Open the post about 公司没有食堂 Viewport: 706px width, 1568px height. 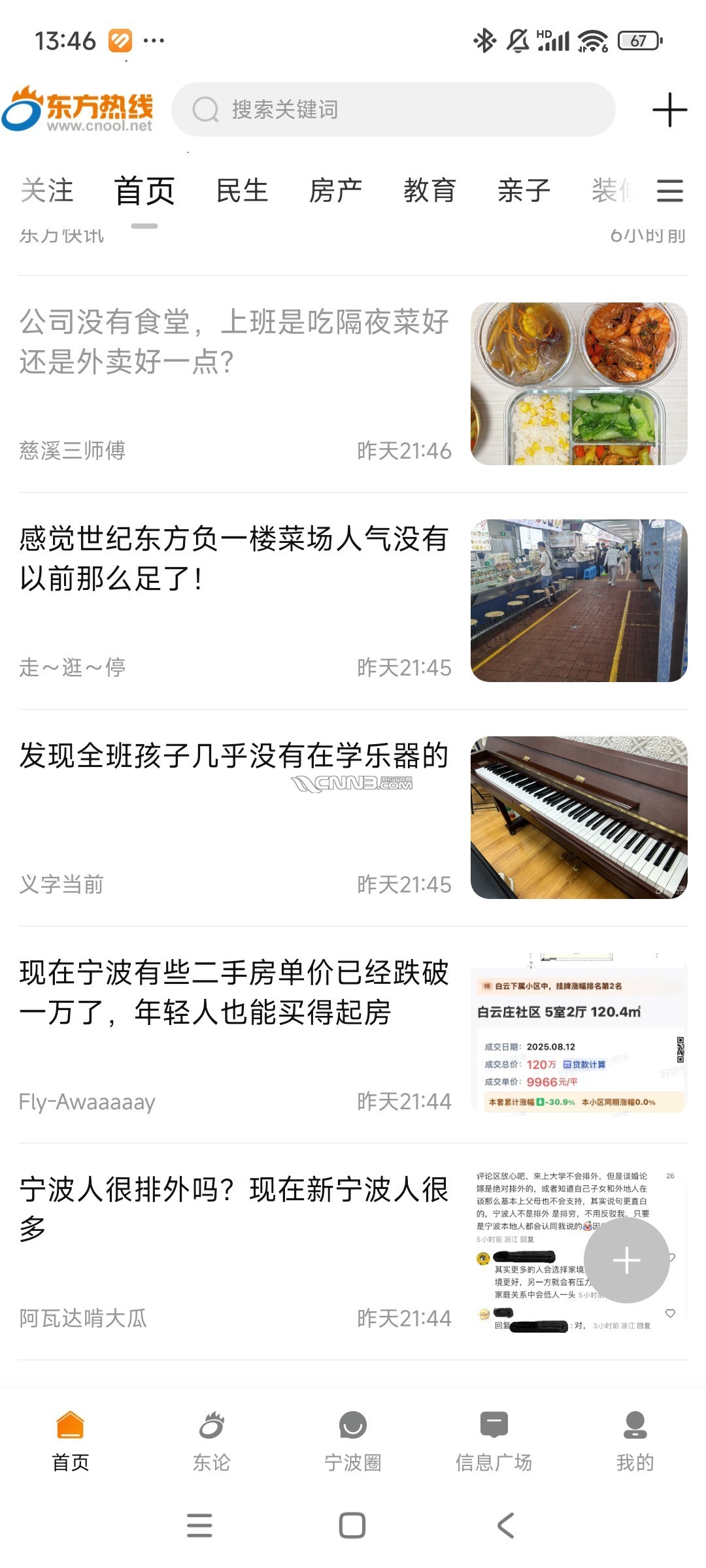[234, 342]
